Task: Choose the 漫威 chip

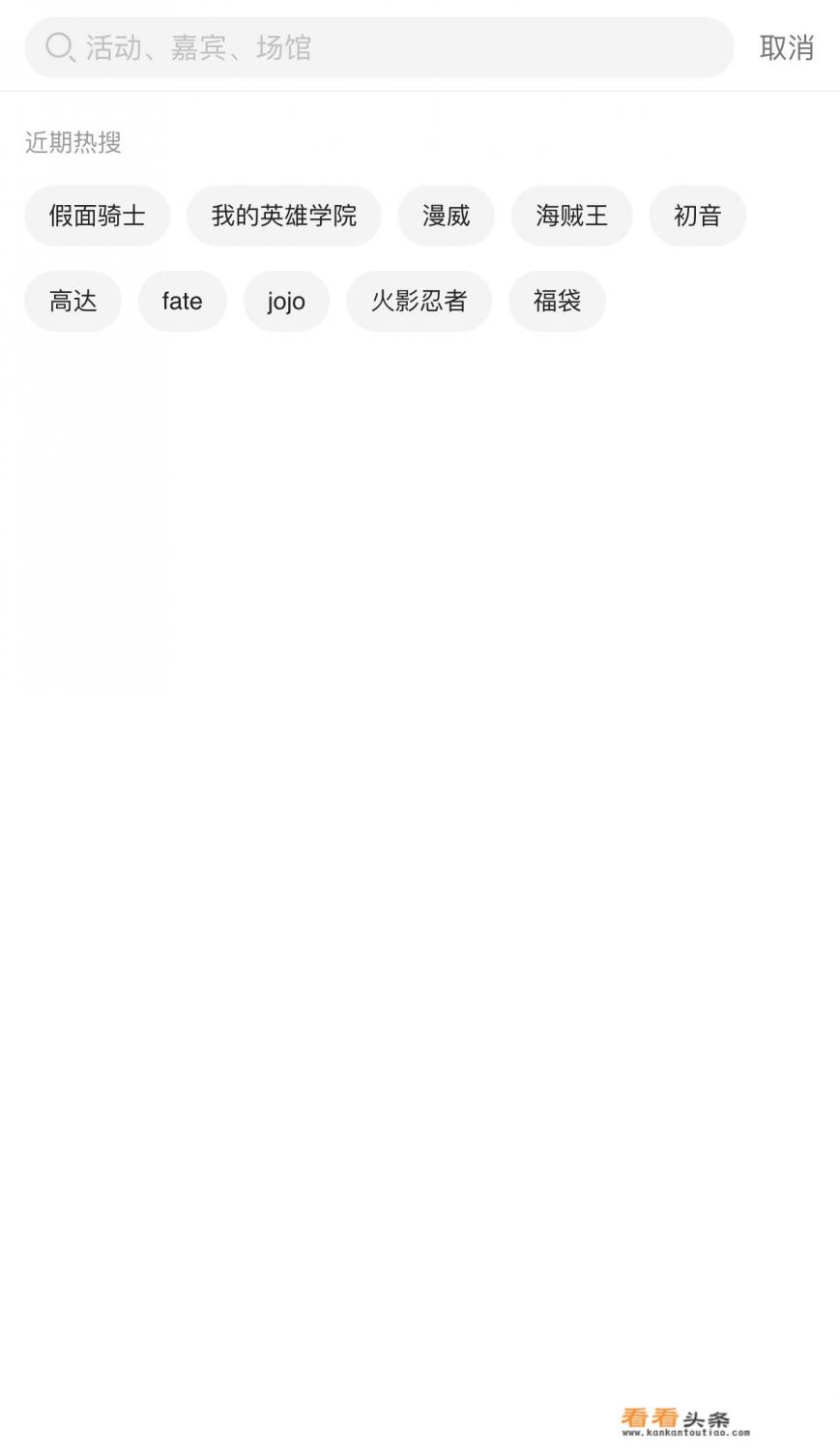Action: pos(446,216)
